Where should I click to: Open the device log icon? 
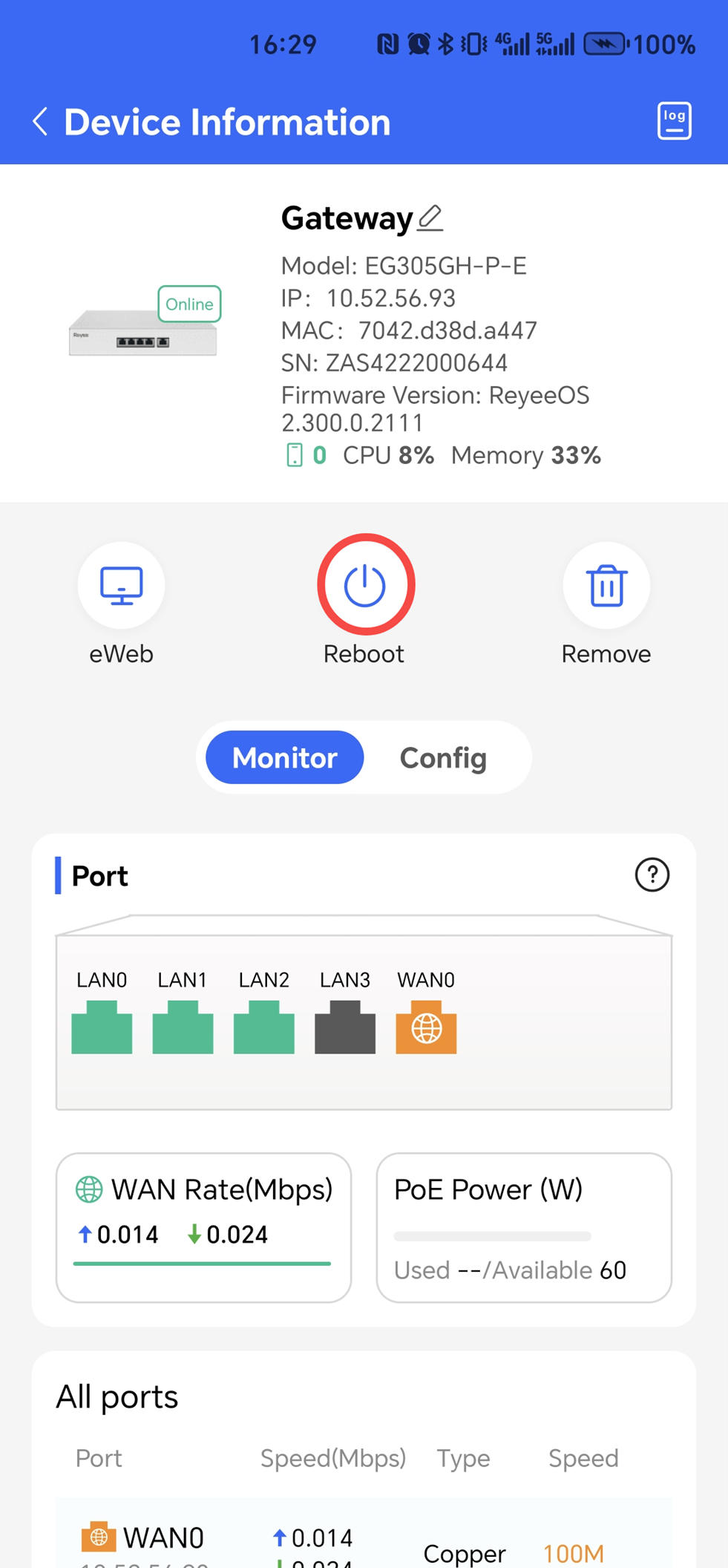(x=674, y=121)
